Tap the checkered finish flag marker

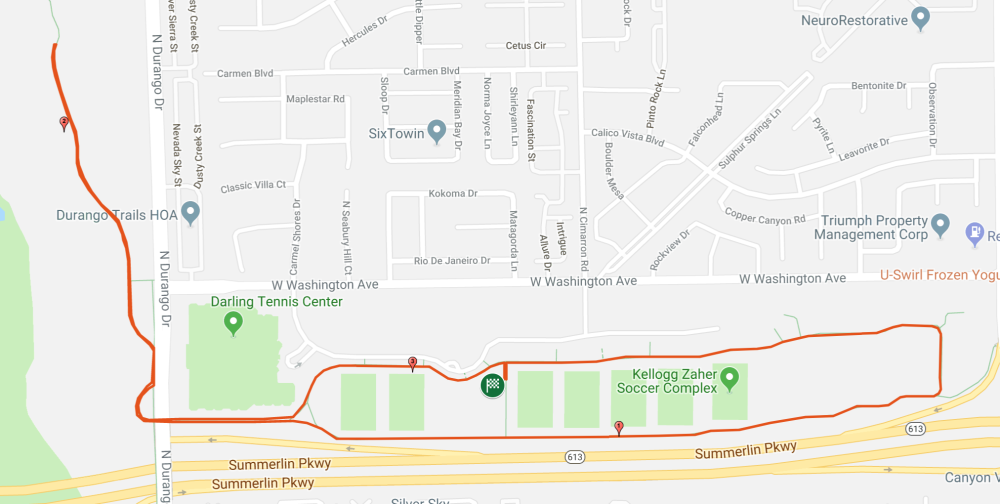(492, 384)
